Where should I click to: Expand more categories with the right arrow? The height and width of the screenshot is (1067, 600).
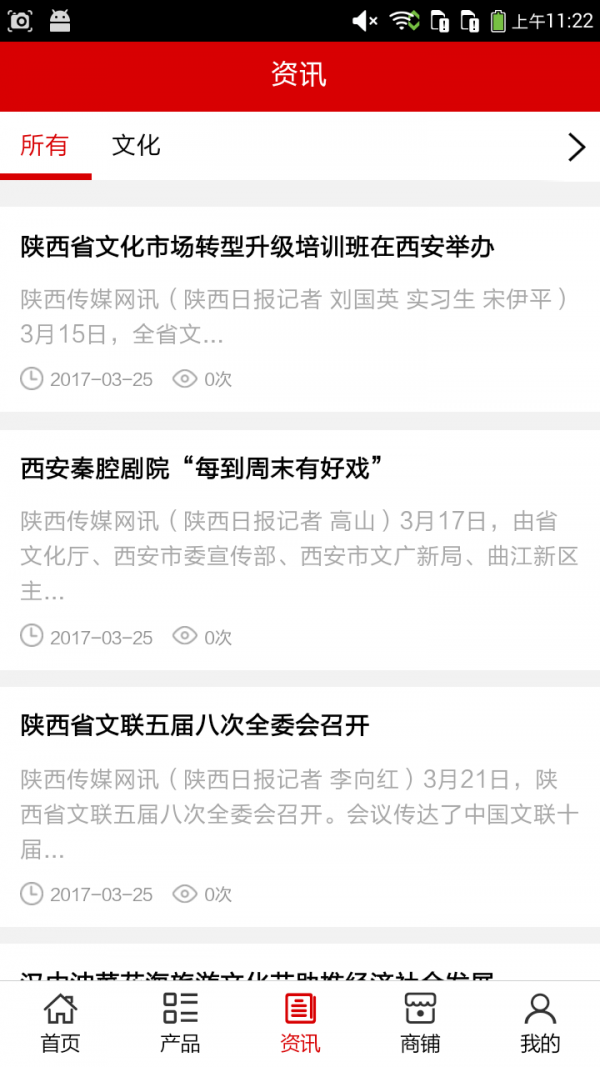pos(576,147)
